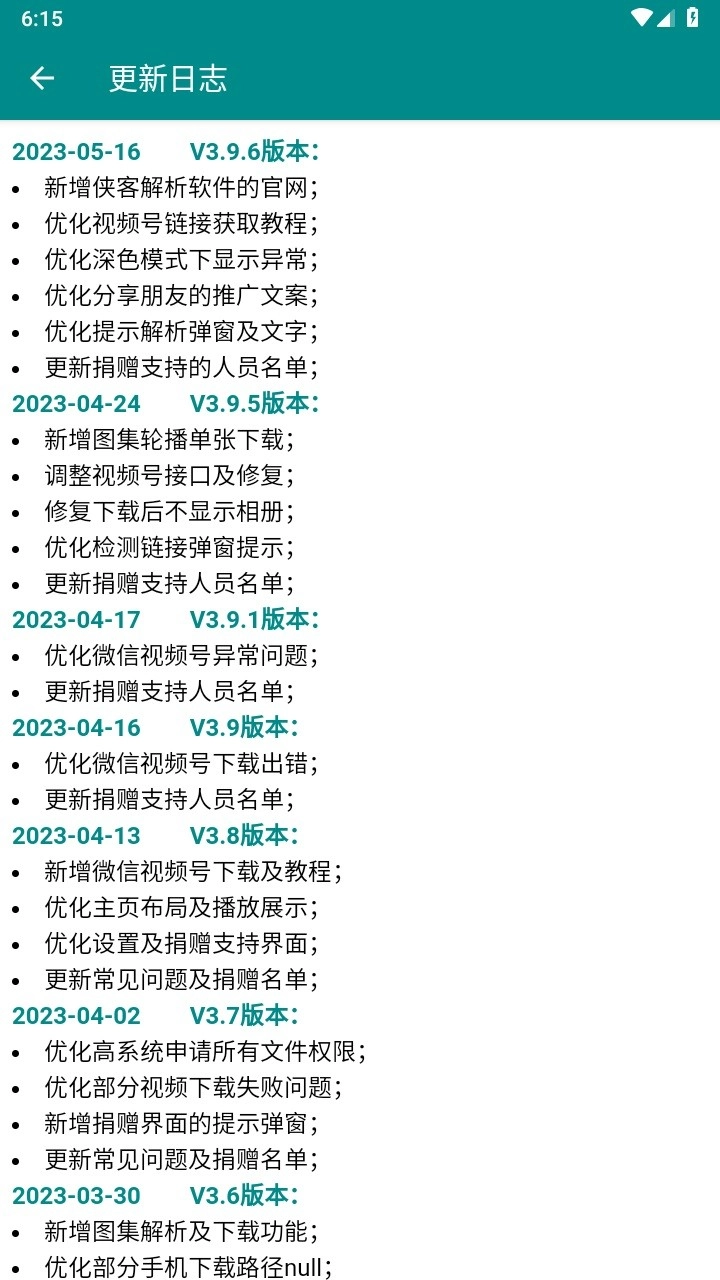Select the 更新日志 title text
Screen dimensions: 720x1280
coord(168,78)
